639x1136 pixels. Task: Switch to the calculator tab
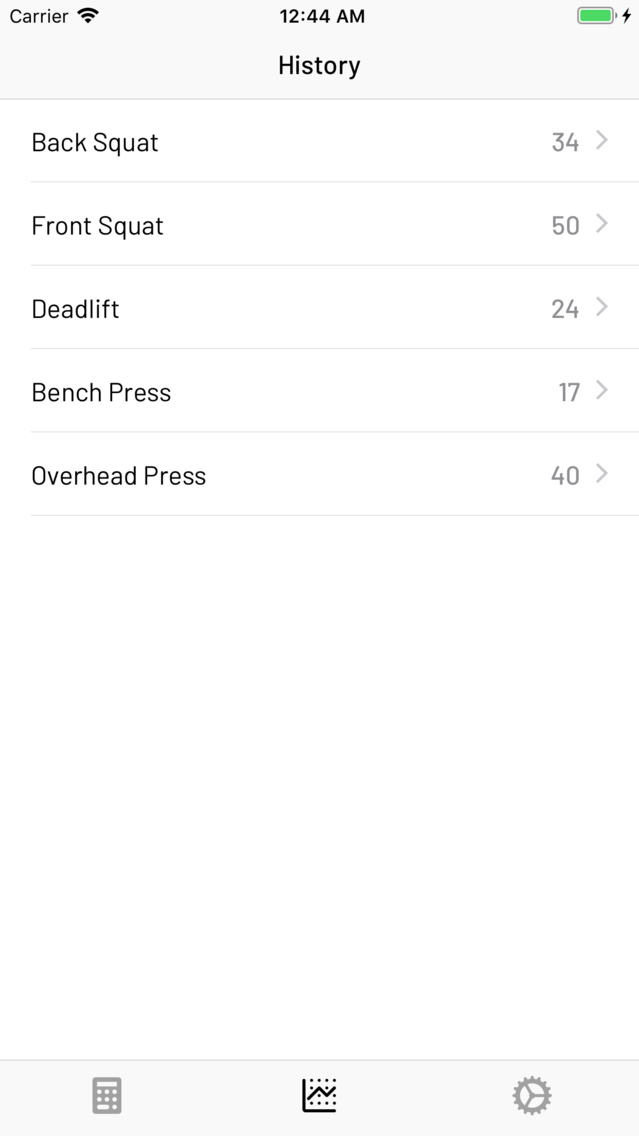[107, 1096]
